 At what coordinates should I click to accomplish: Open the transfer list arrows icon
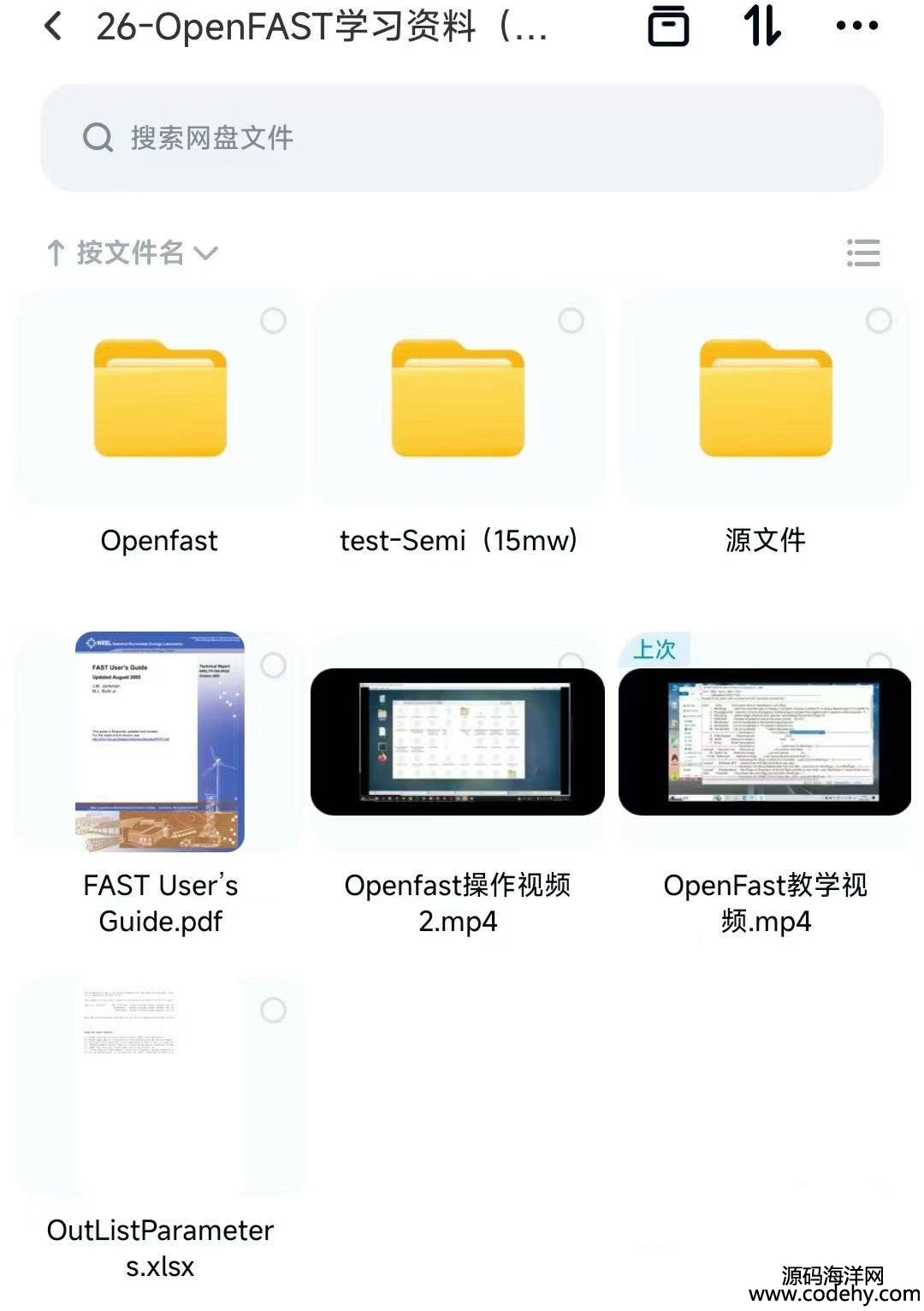761,27
